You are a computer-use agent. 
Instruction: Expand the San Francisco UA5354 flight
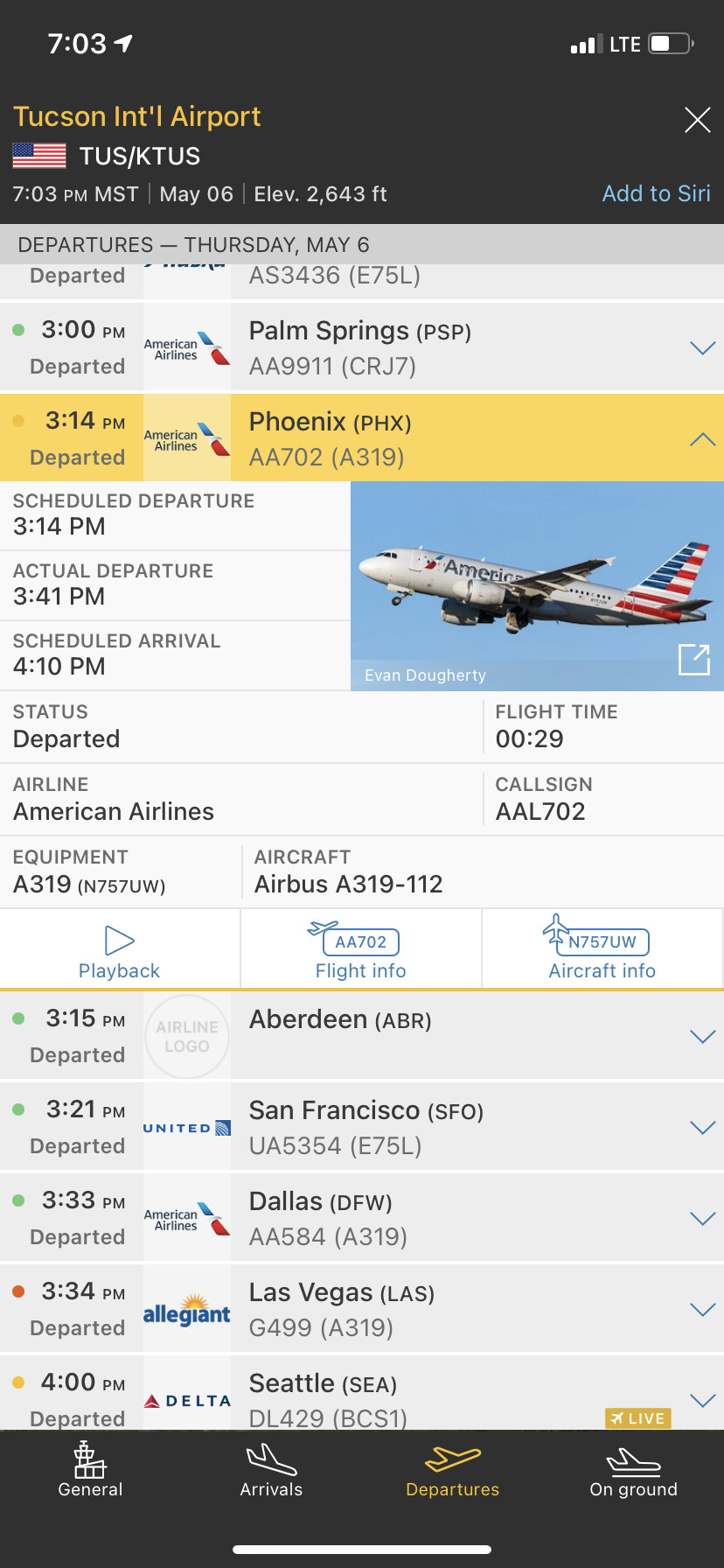coord(702,1128)
